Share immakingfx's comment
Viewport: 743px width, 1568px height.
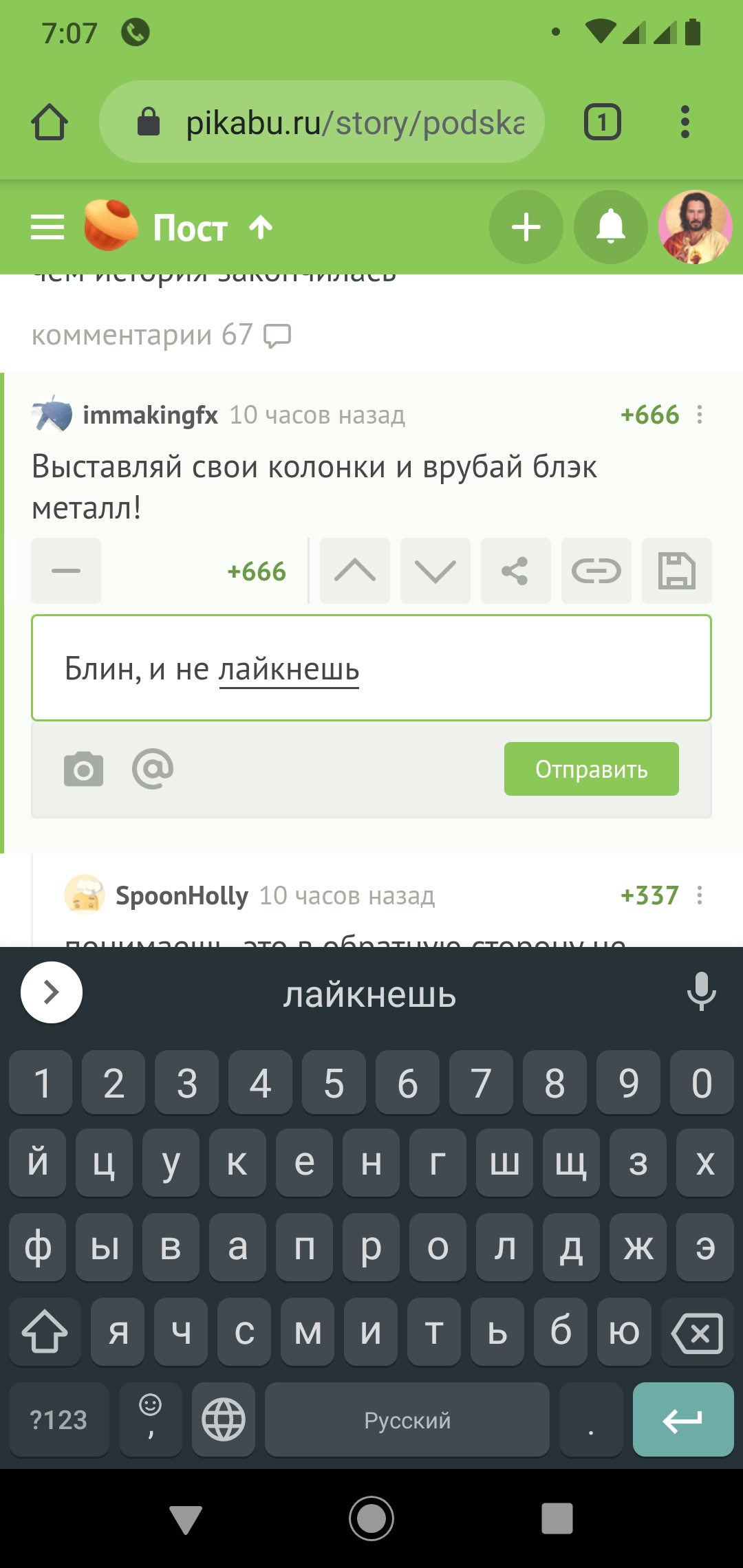515,571
